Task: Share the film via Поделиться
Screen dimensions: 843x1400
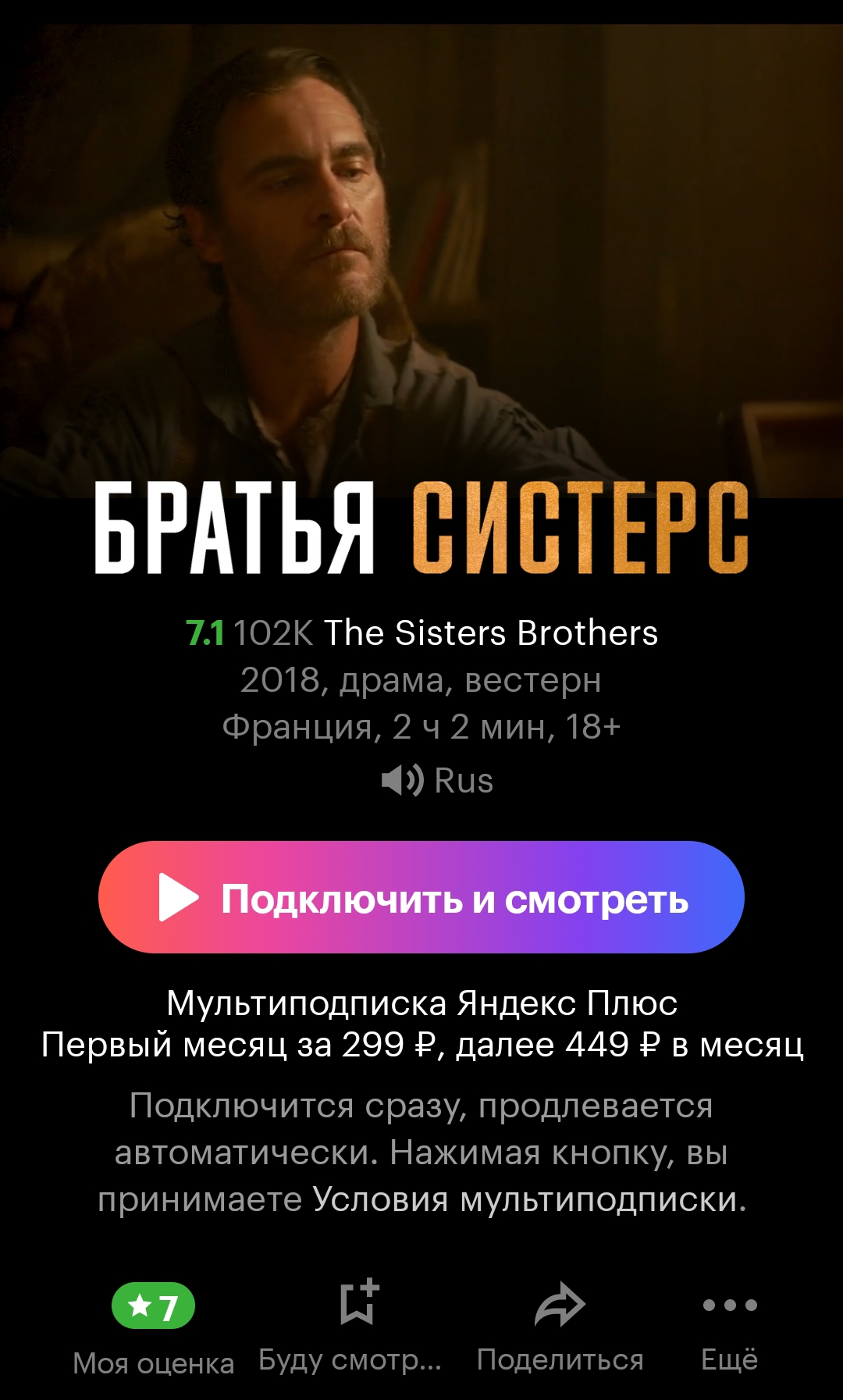Action: pos(560,1326)
